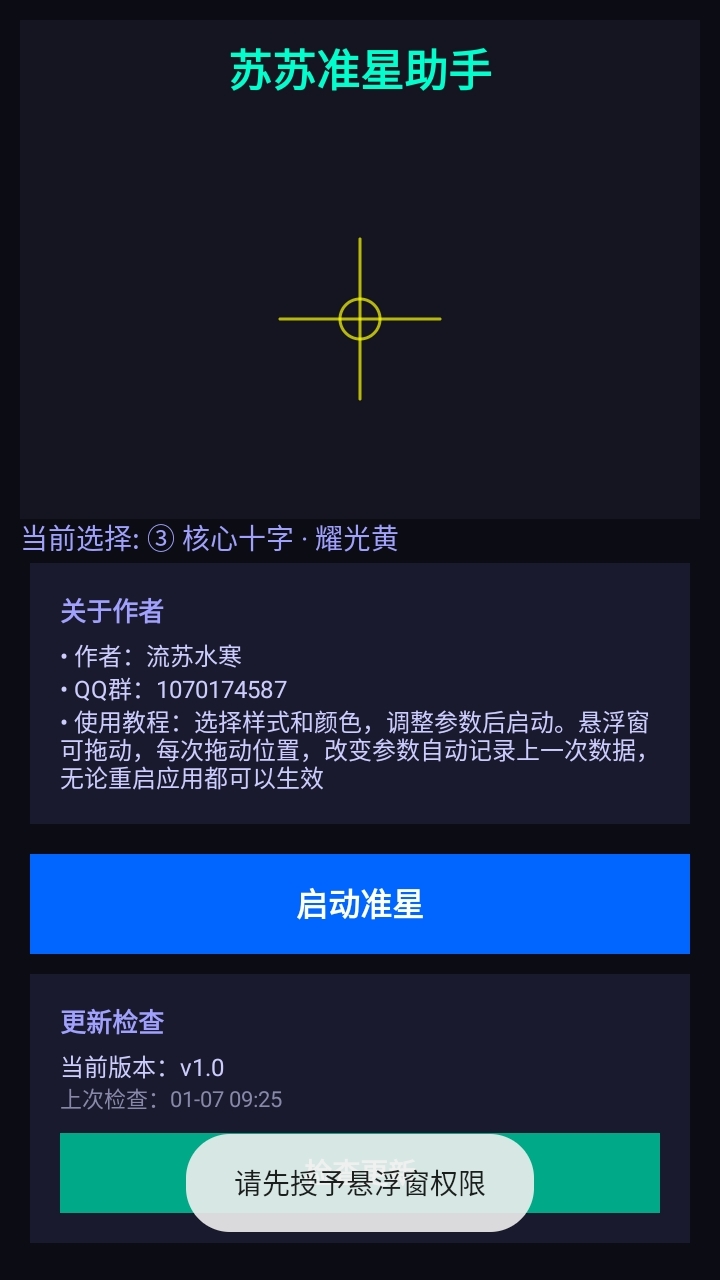This screenshot has height=1280, width=720.
Task: Select the 当前选择 crosshair style label
Action: tap(80, 538)
